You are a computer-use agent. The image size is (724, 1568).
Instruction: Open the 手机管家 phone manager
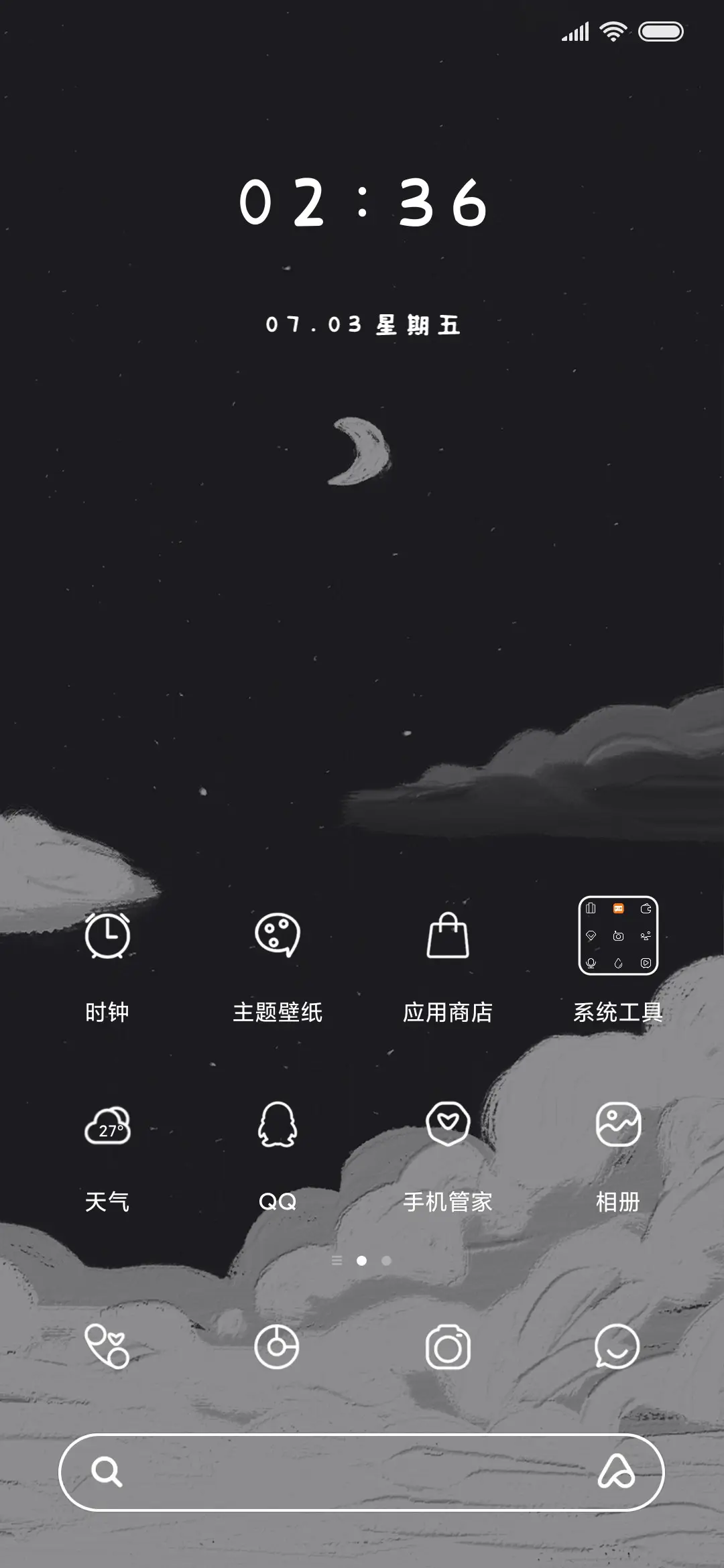pos(449,1127)
